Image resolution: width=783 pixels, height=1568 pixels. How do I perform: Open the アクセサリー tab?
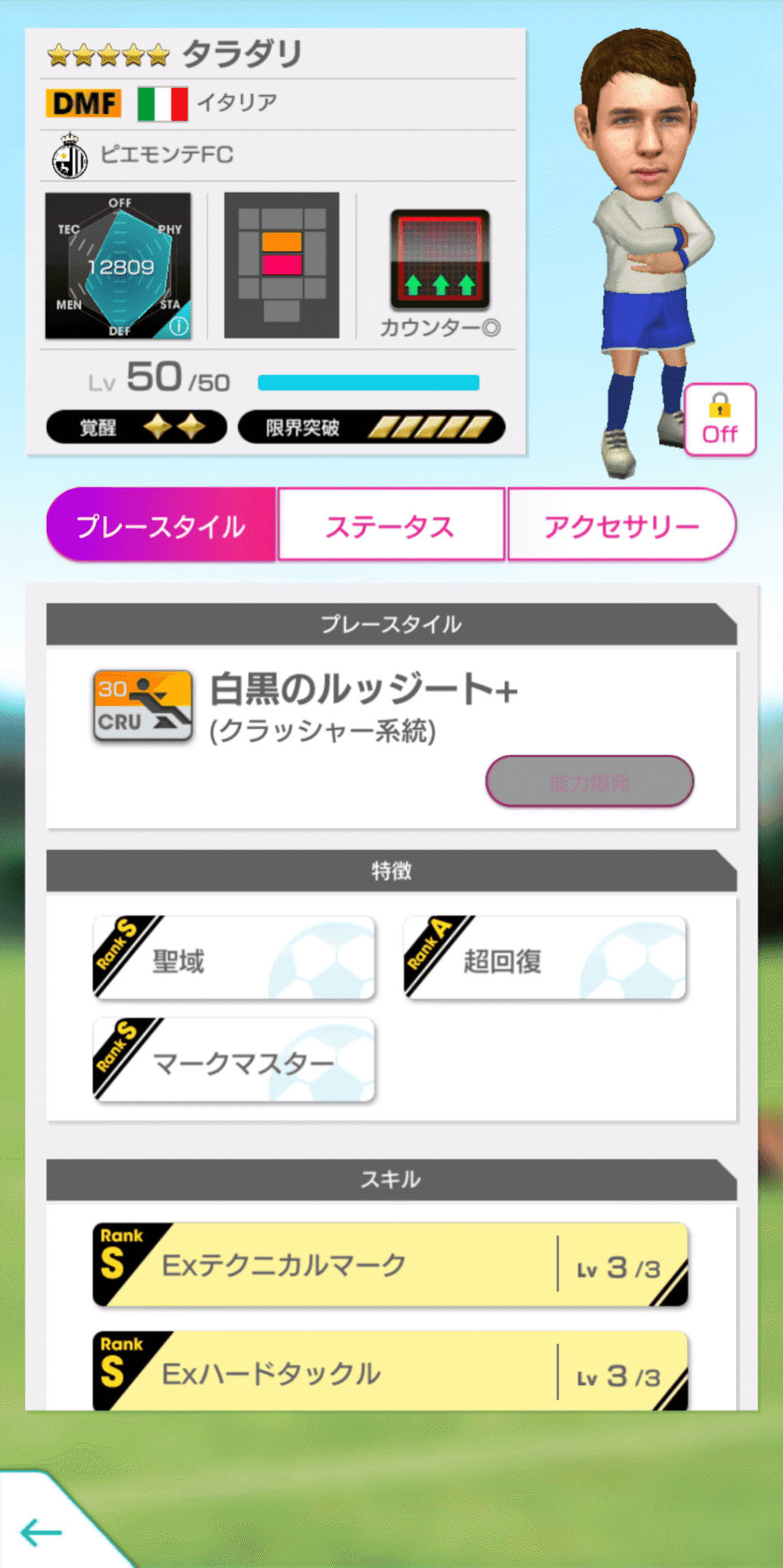622,524
